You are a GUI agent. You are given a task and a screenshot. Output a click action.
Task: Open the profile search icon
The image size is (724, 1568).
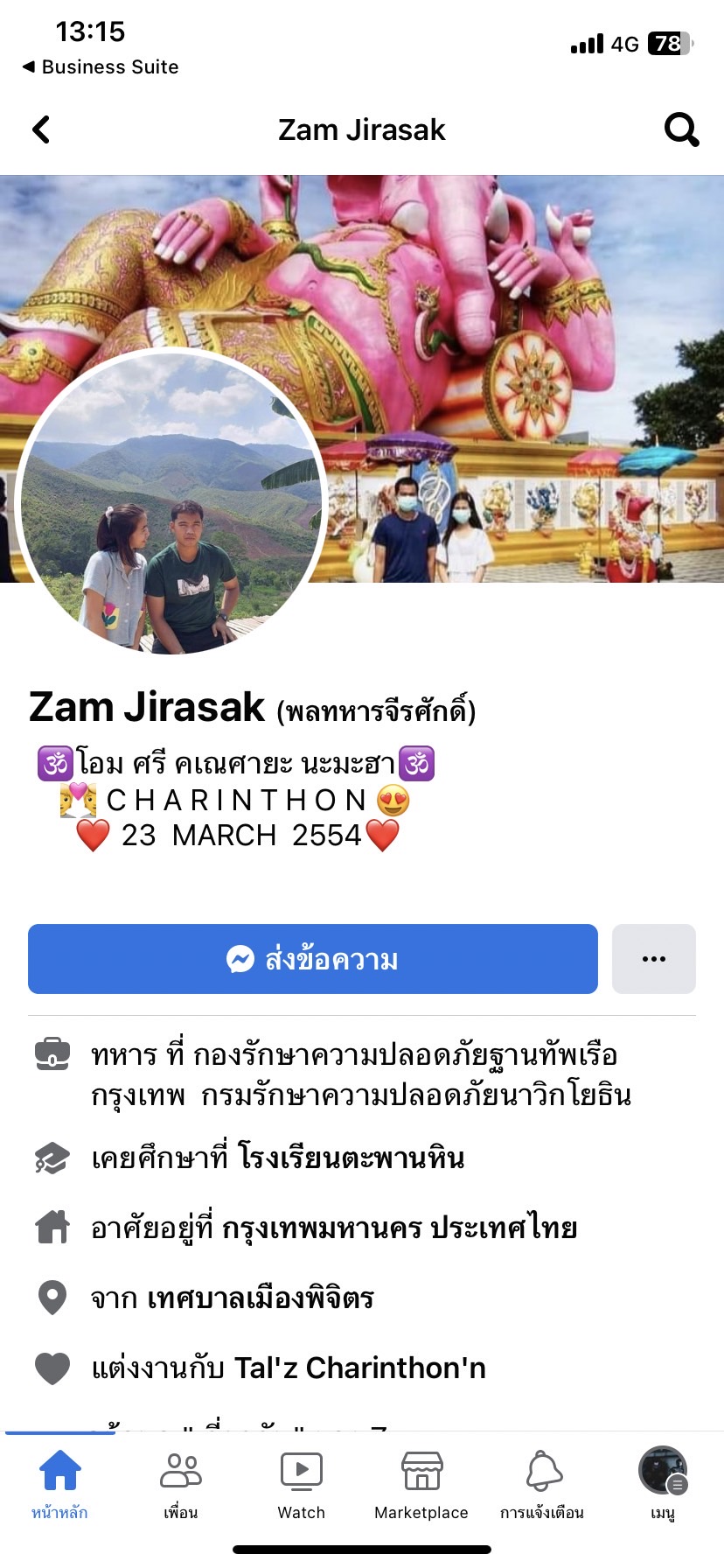pos(681,129)
